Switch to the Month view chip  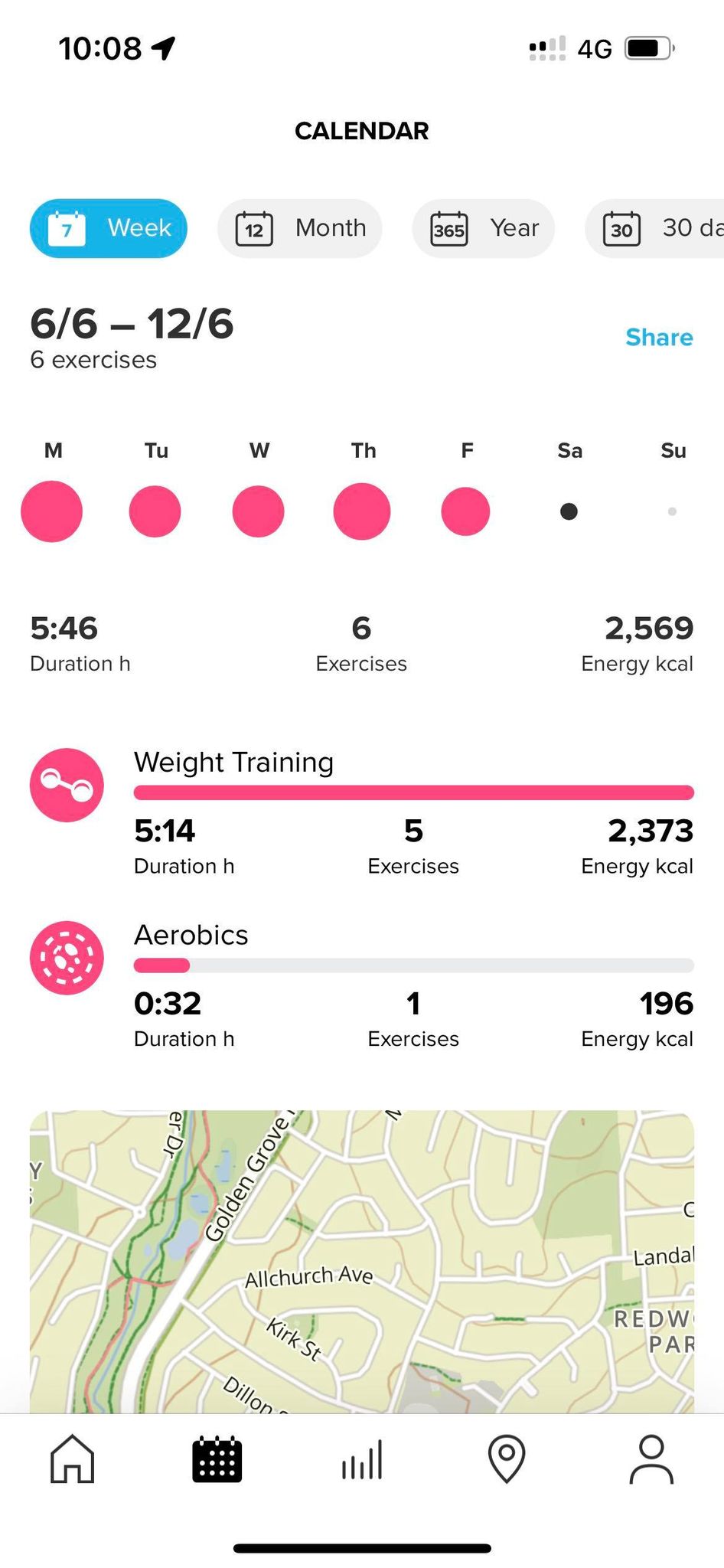299,228
